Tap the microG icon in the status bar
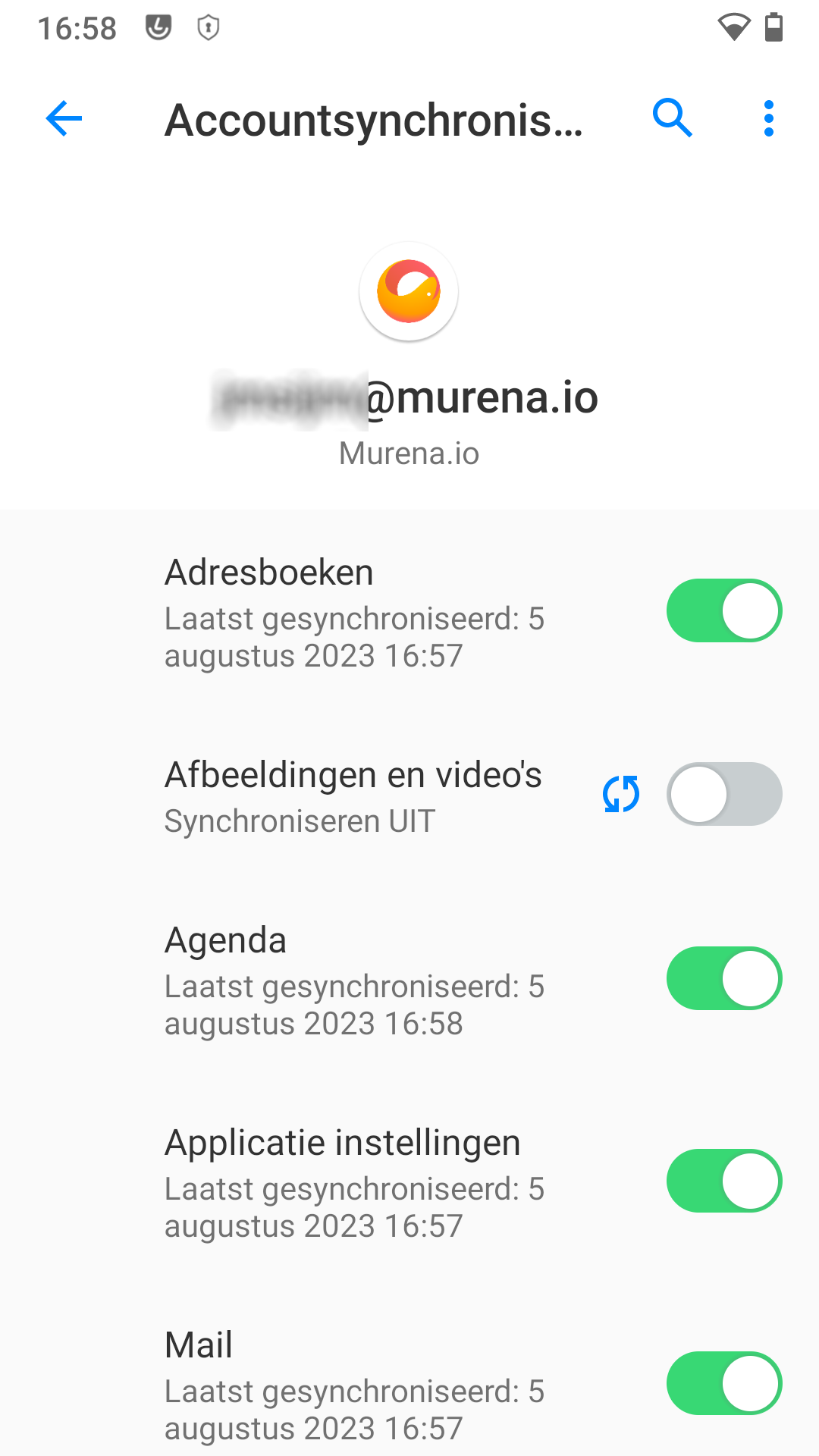819x1456 pixels. pos(157,27)
